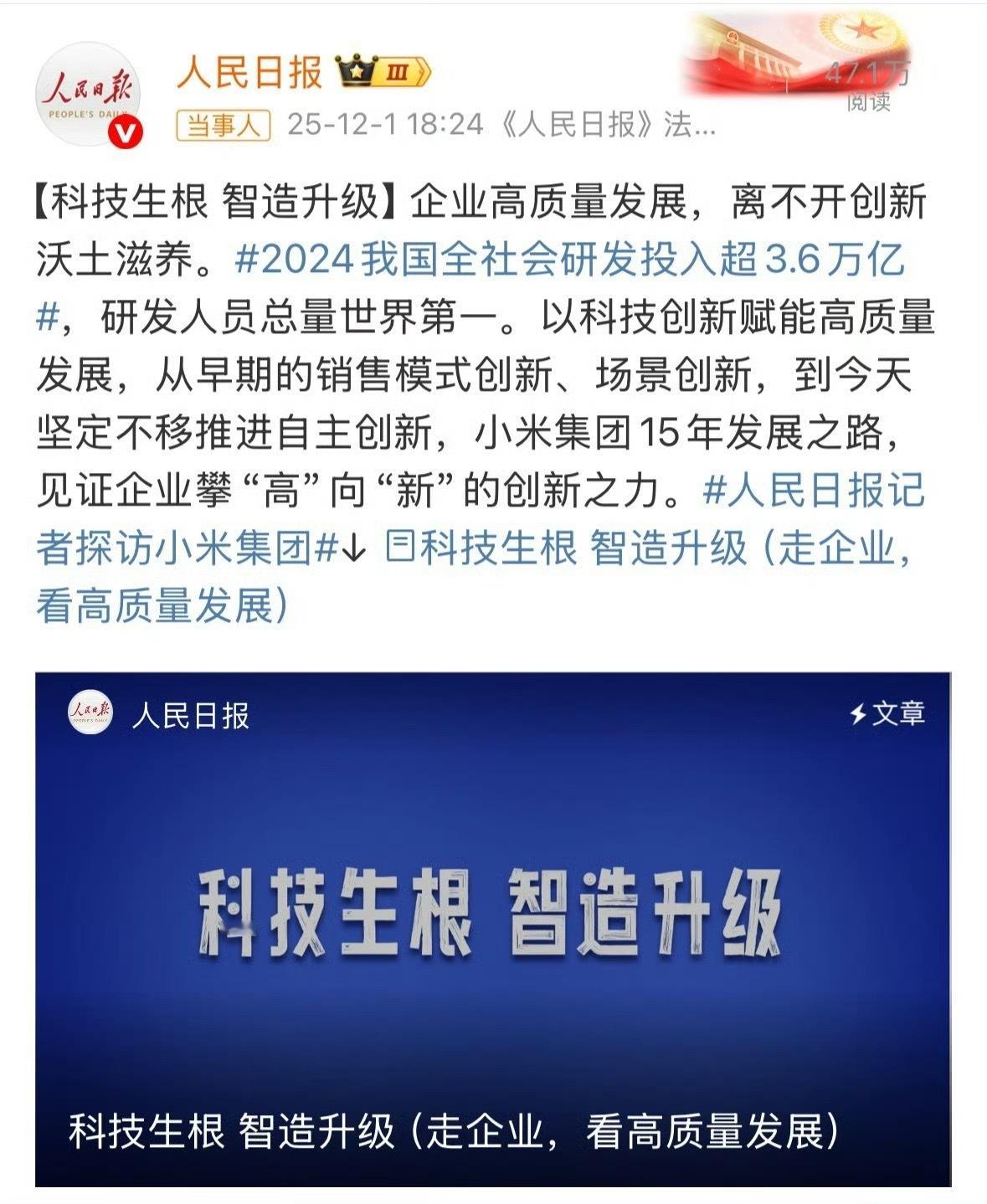Click the down arrow ↓ after 探访小米集团 hashtag

356,546
